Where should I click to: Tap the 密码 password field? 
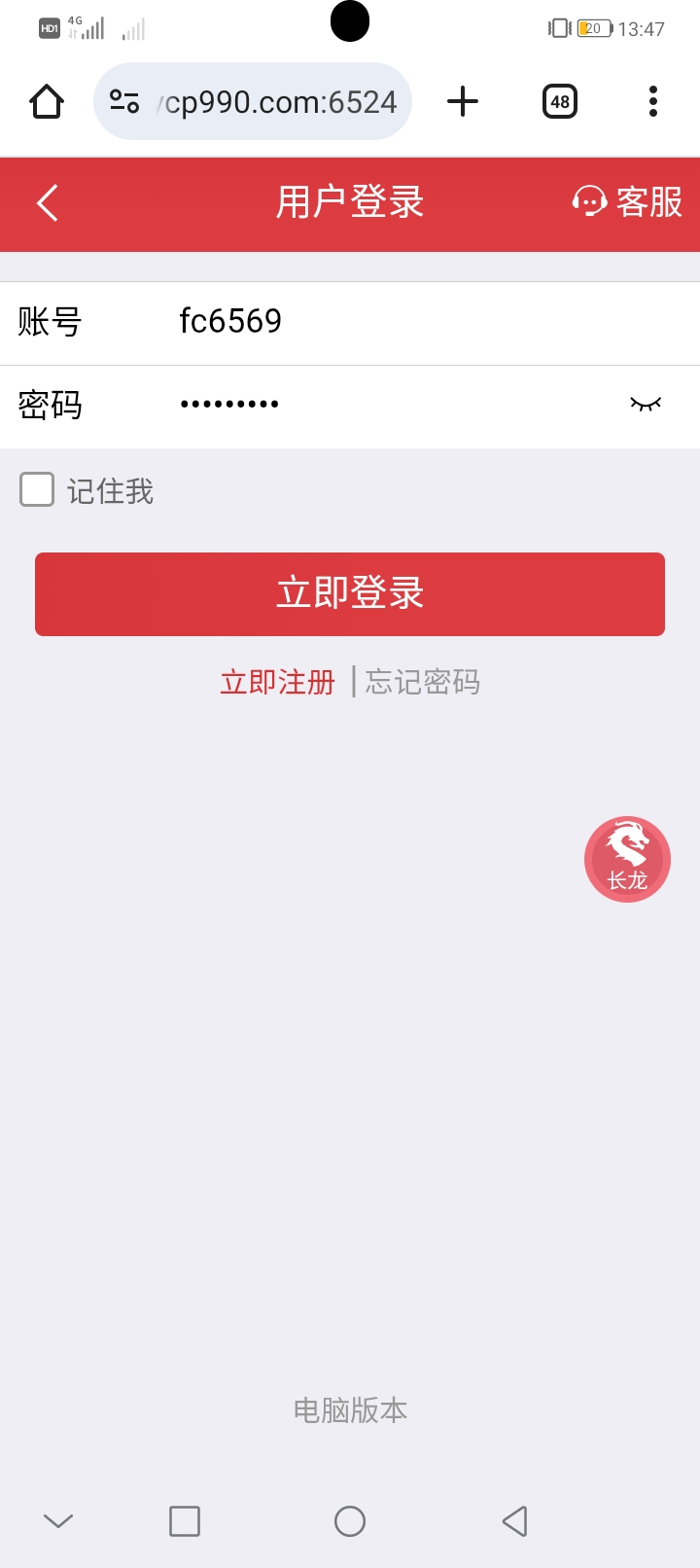pyautogui.click(x=389, y=404)
